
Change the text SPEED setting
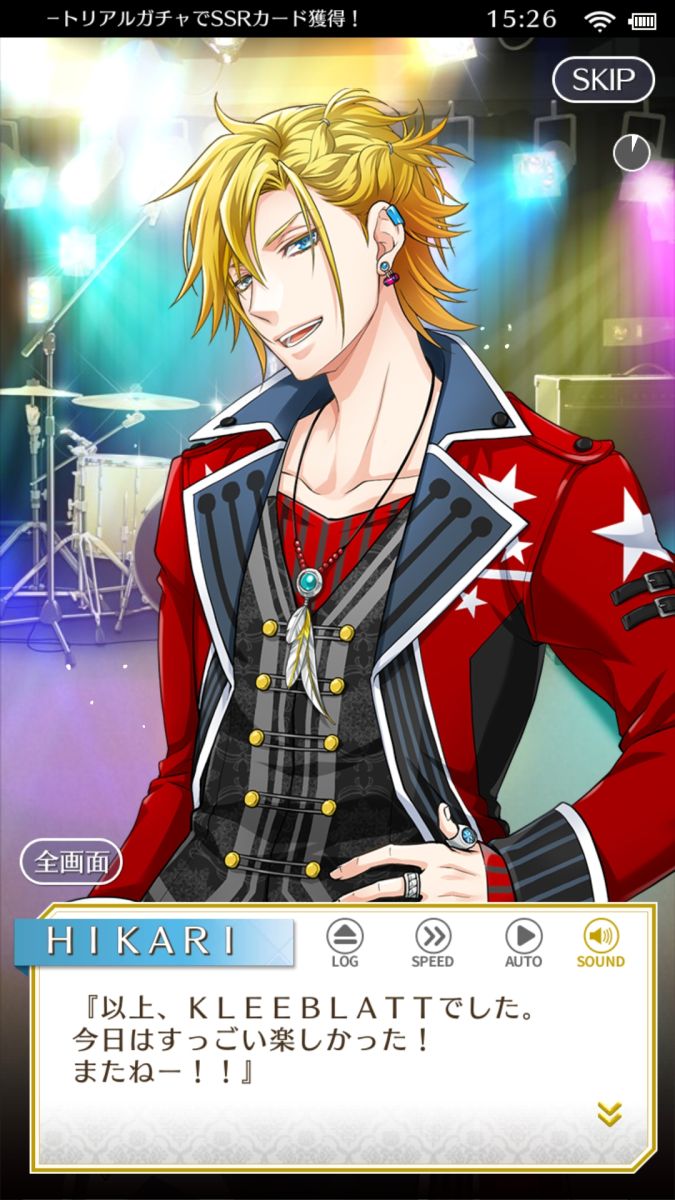coord(432,944)
